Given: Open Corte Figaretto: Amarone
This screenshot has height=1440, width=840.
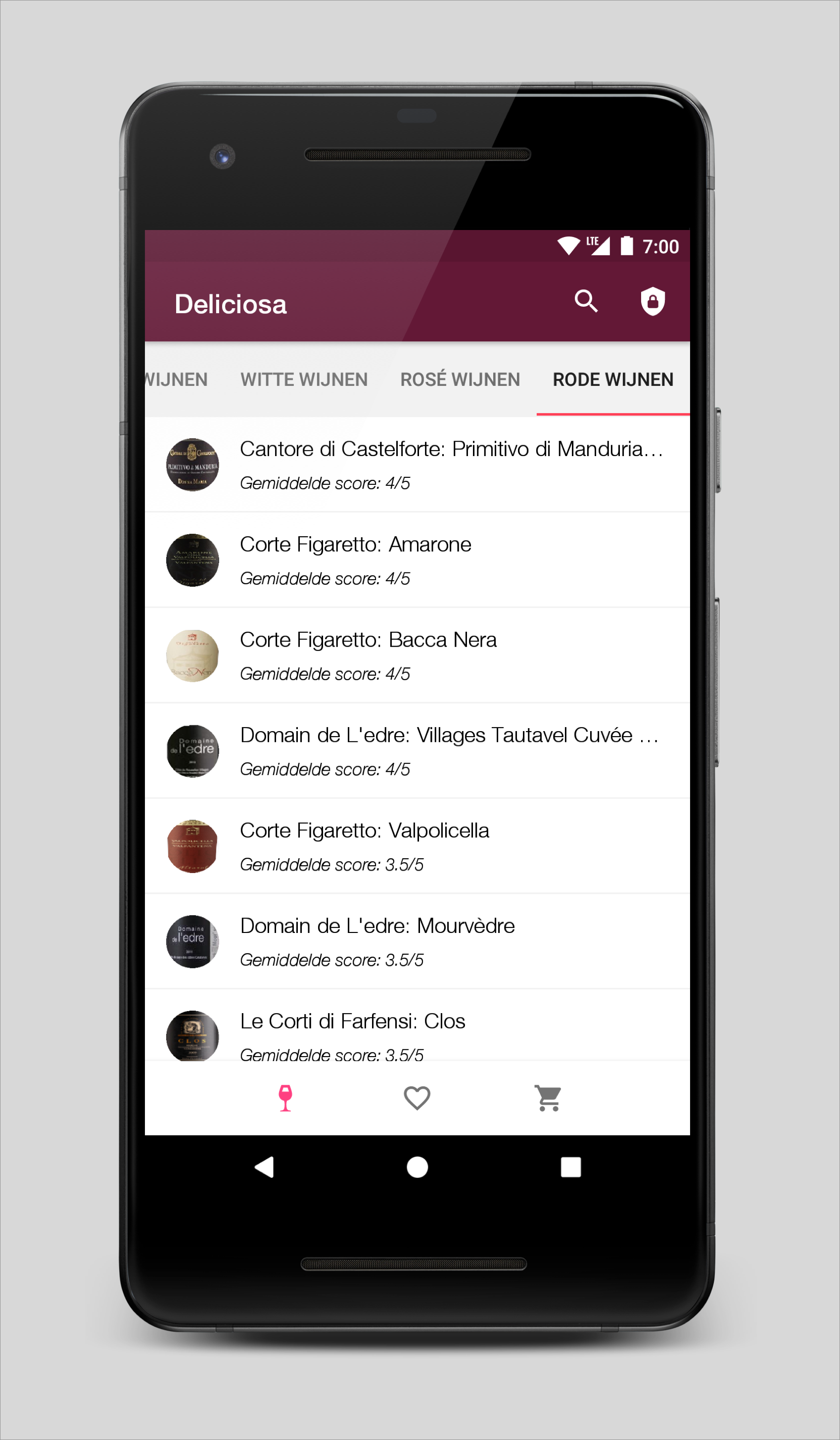Looking at the screenshot, I should [x=417, y=560].
